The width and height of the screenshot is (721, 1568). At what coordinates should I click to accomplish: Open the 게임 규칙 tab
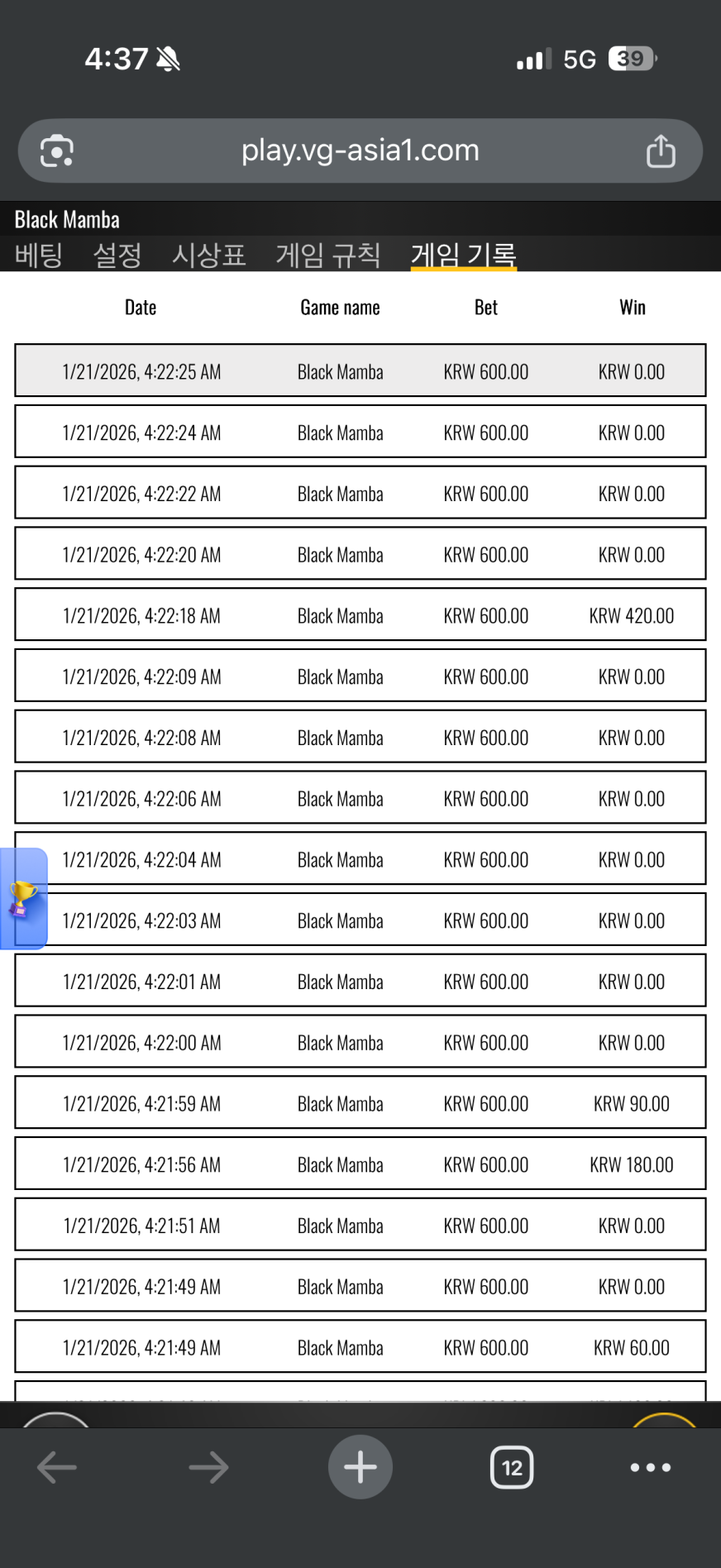(327, 255)
